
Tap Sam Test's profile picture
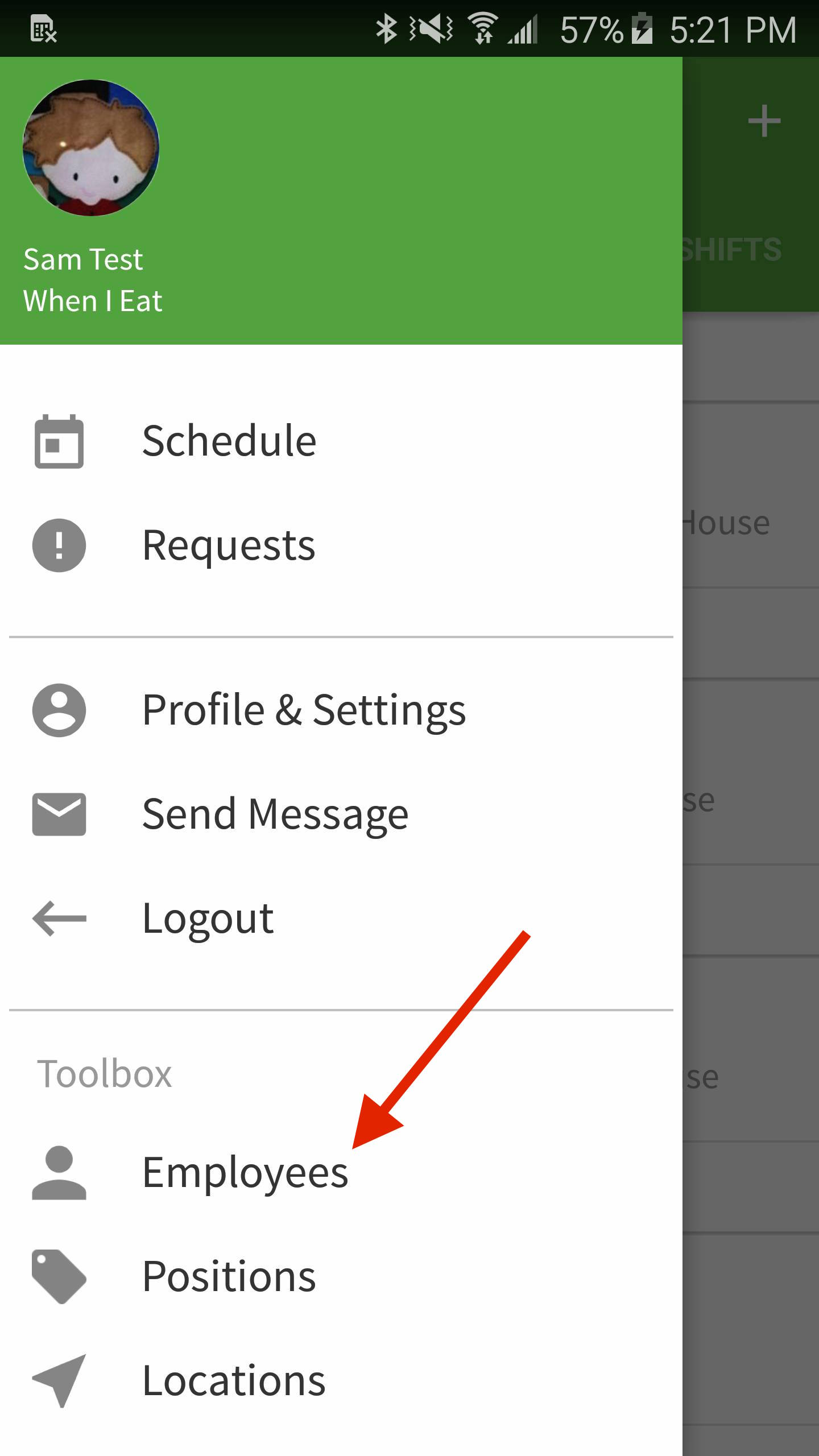(91, 148)
